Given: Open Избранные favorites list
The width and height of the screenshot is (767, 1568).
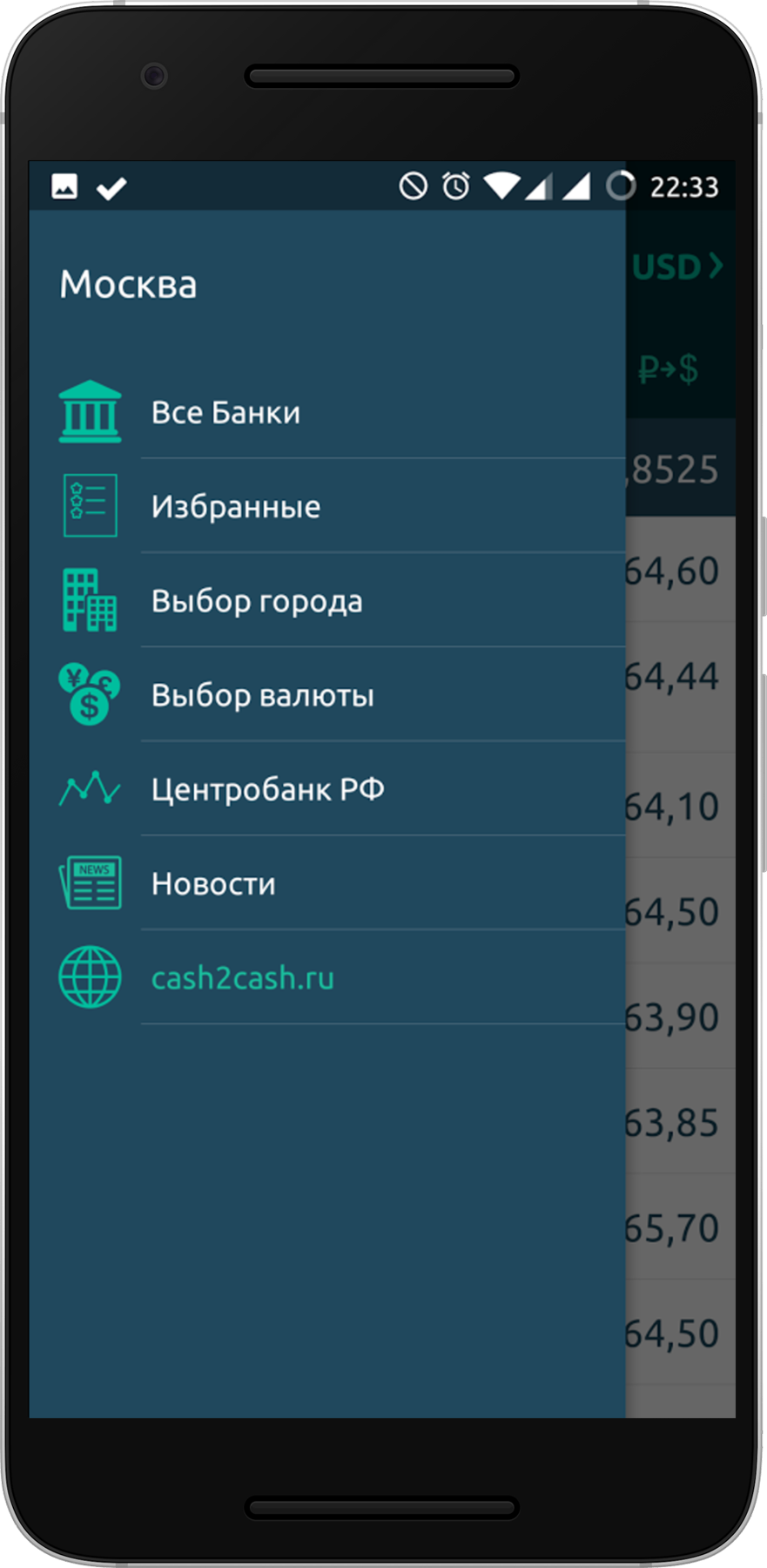Looking at the screenshot, I should point(236,507).
